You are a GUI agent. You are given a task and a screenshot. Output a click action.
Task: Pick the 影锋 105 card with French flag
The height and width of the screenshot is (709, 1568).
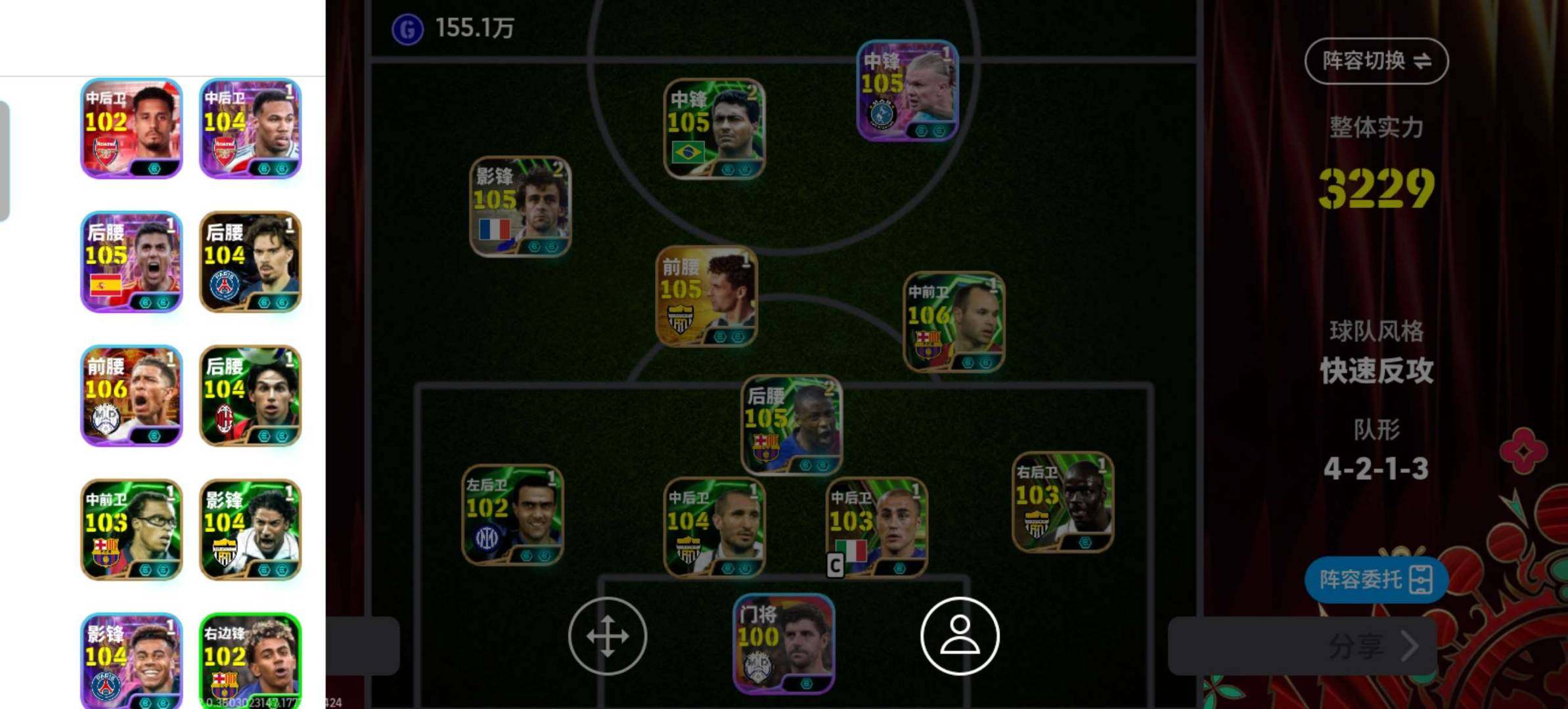click(520, 206)
